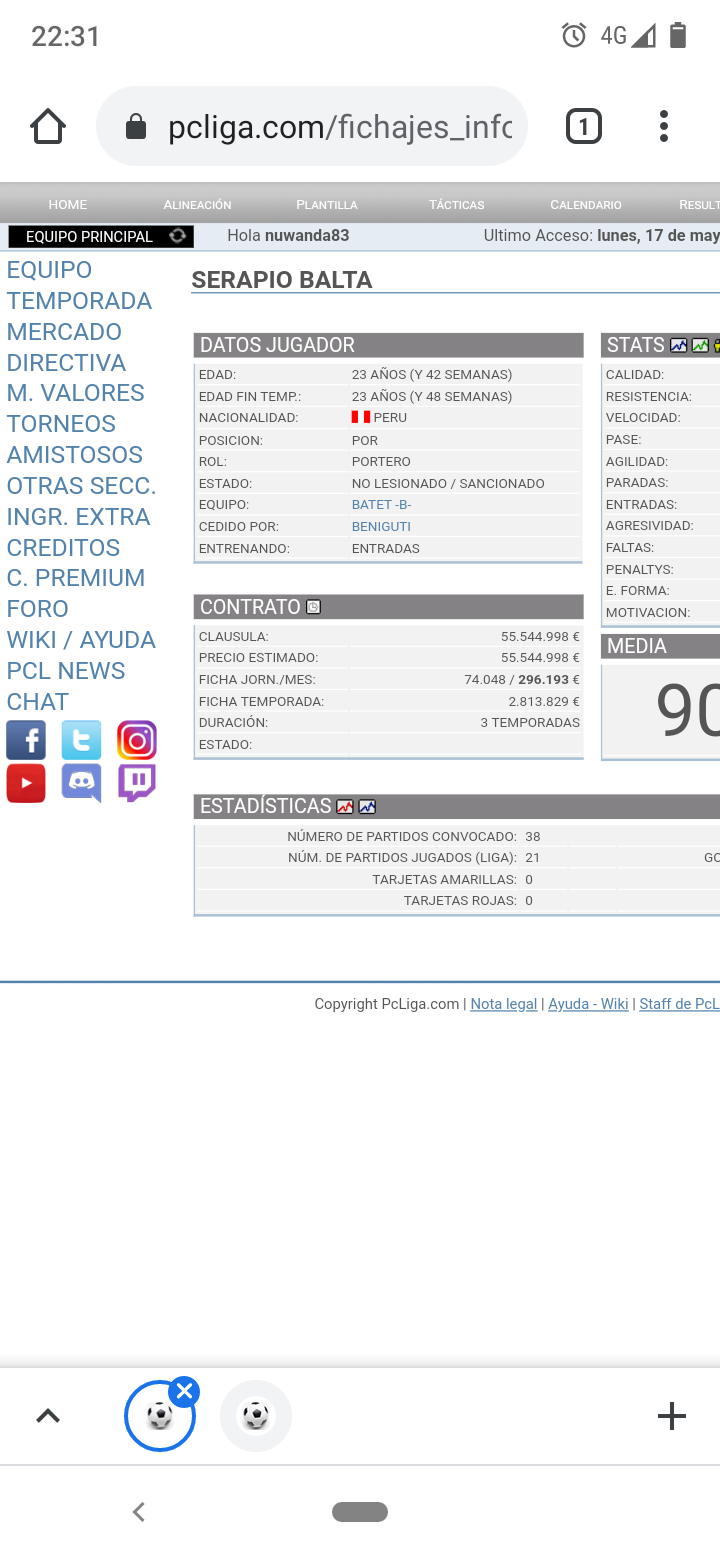Open the Ayuda - Wiki footer link
720x1560 pixels.
click(588, 1004)
